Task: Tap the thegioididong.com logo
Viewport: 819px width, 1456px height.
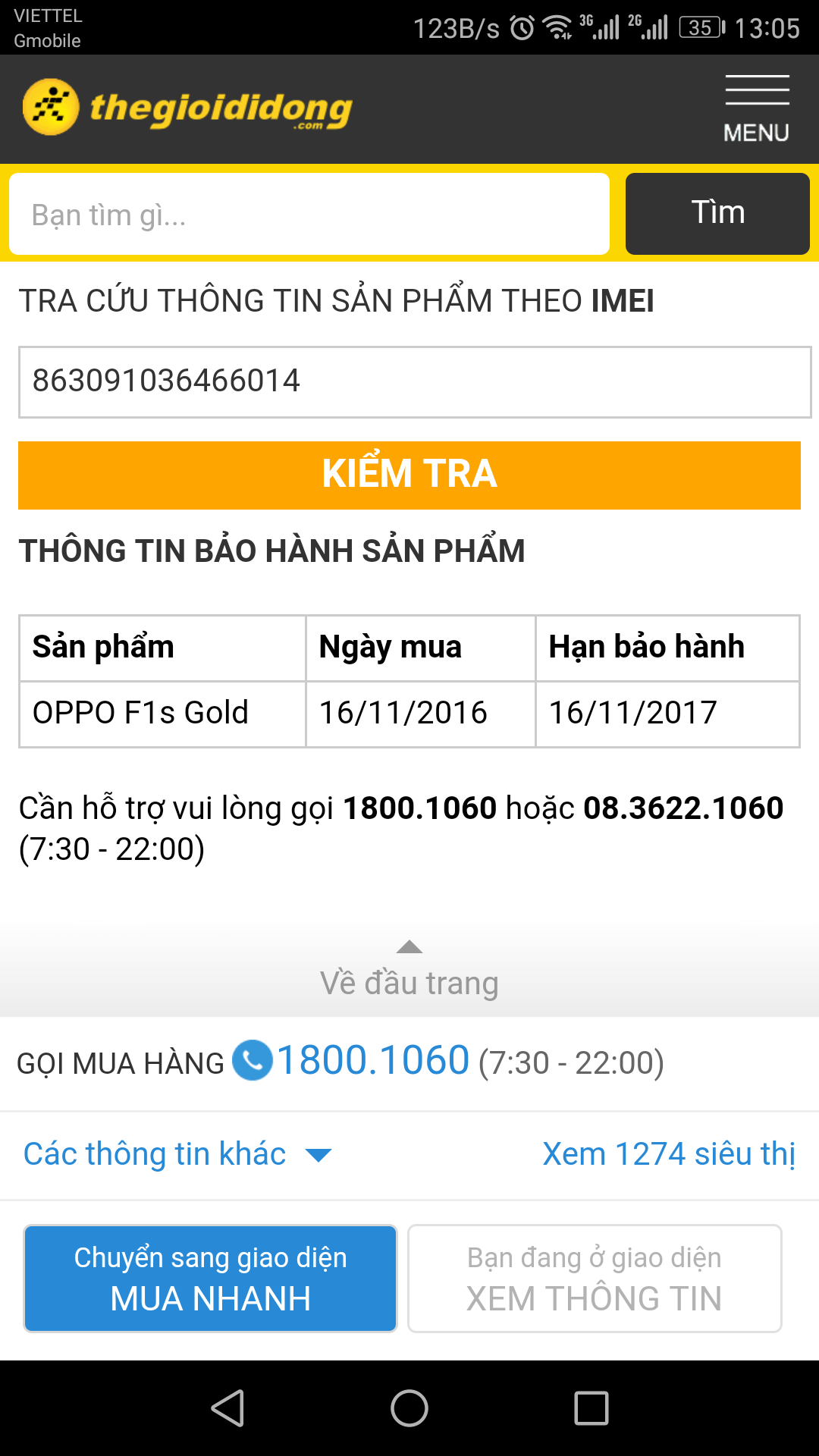Action: click(188, 108)
